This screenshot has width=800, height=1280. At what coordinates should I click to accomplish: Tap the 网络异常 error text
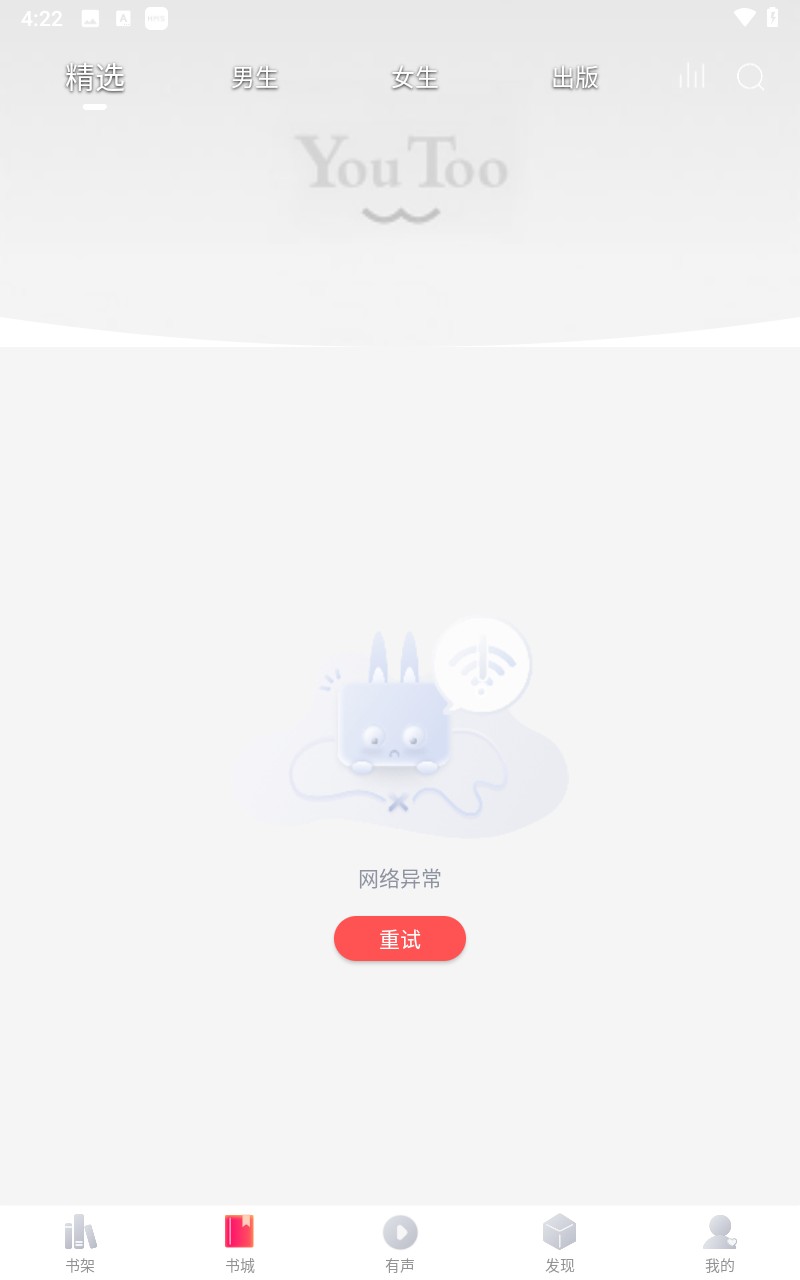[400, 879]
